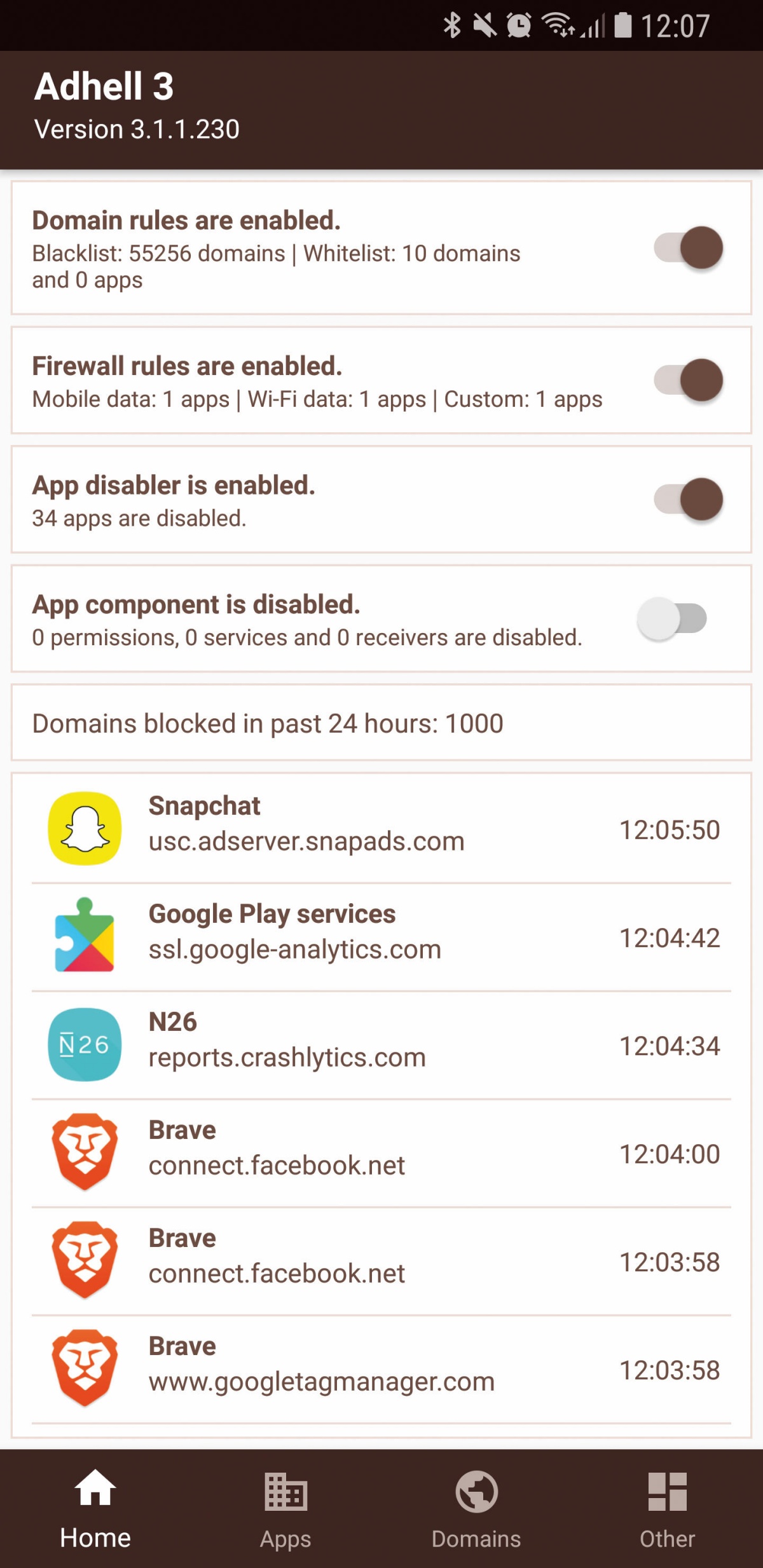
Task: Toggle off the app disabler
Action: [689, 500]
